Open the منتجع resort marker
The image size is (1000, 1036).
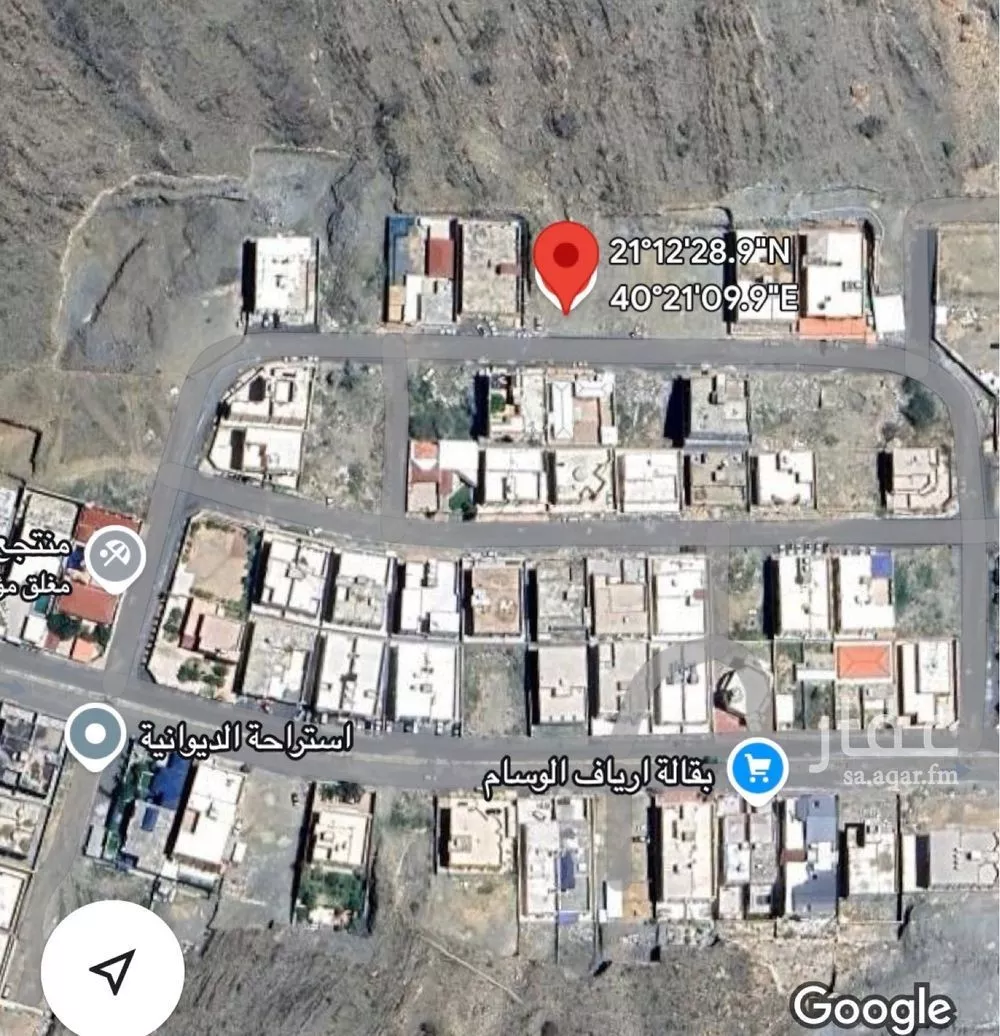115,557
